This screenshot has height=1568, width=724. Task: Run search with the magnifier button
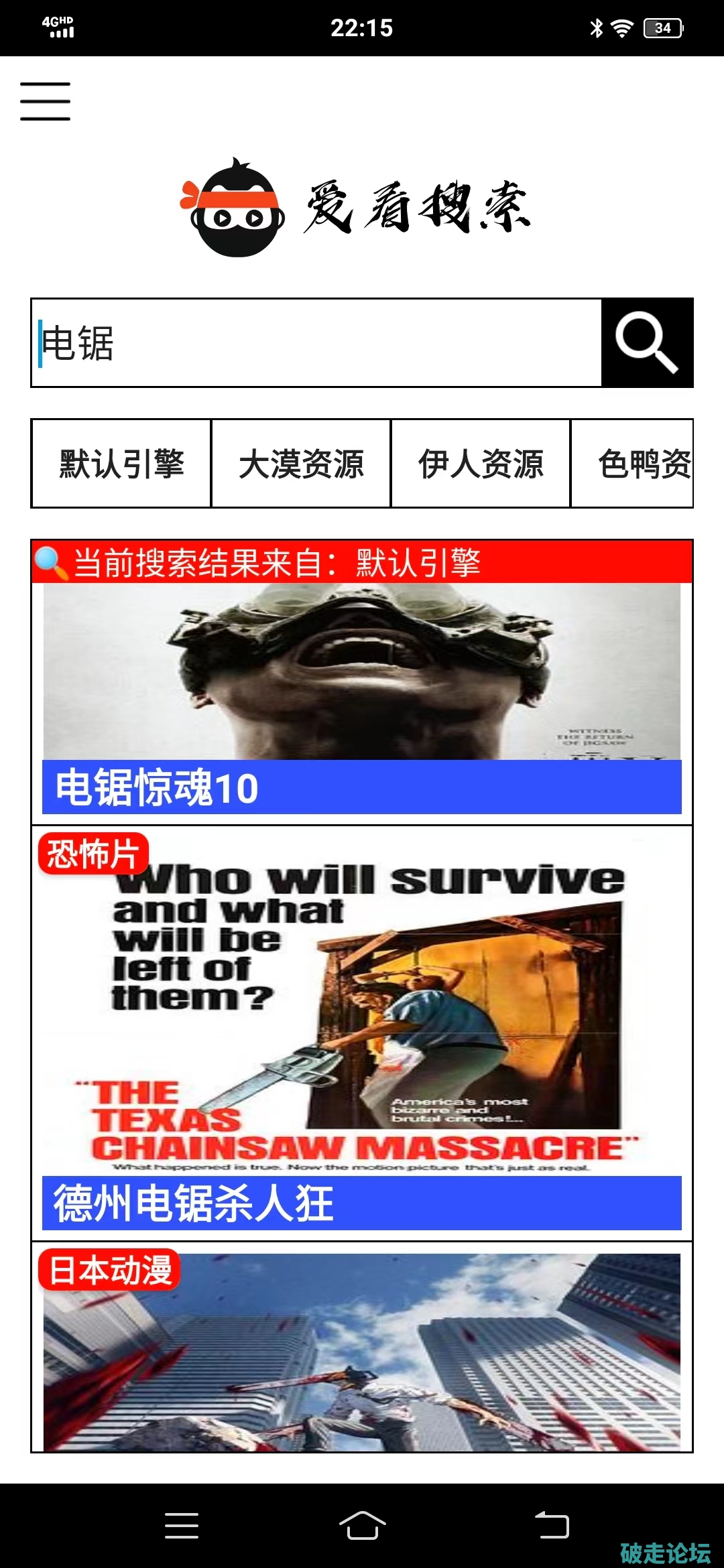pos(647,343)
